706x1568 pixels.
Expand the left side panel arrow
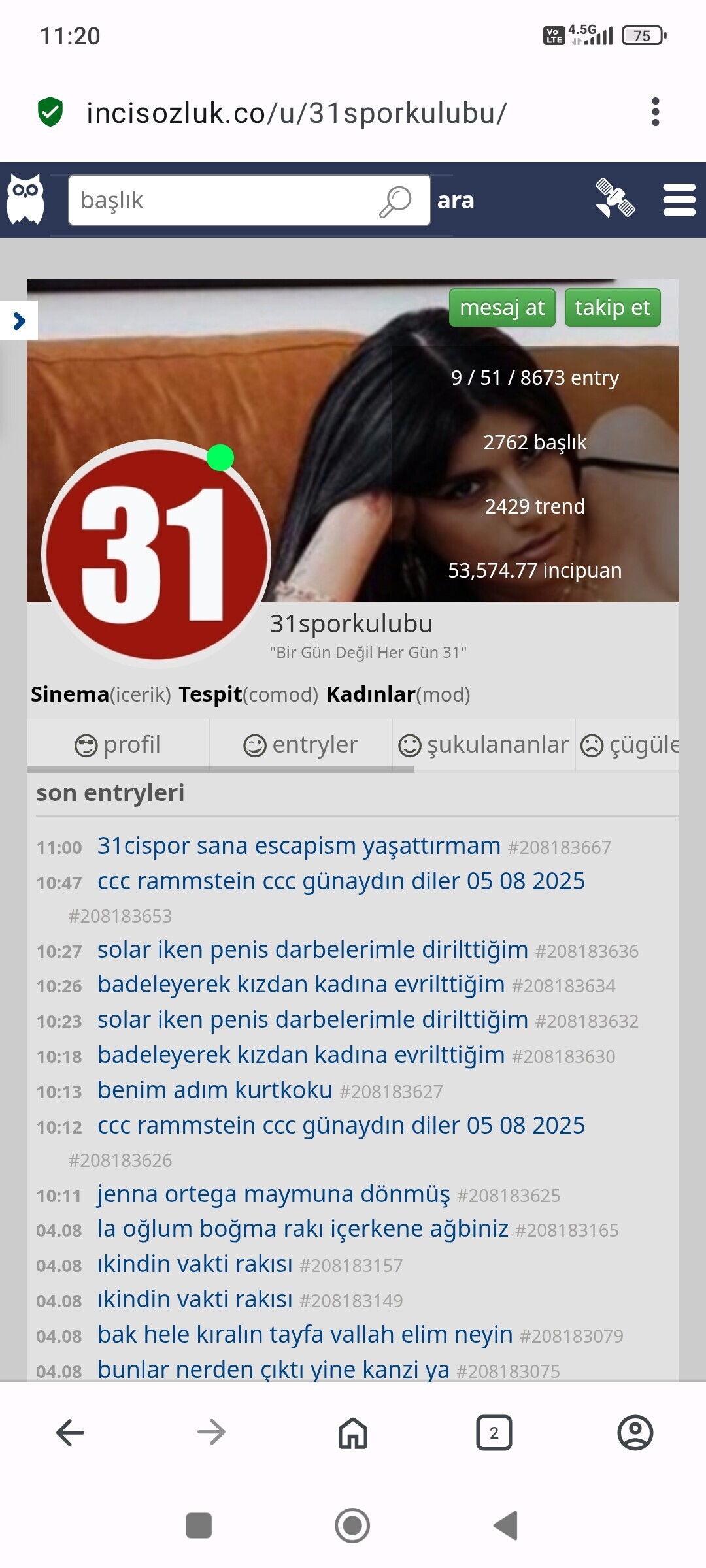coord(19,321)
